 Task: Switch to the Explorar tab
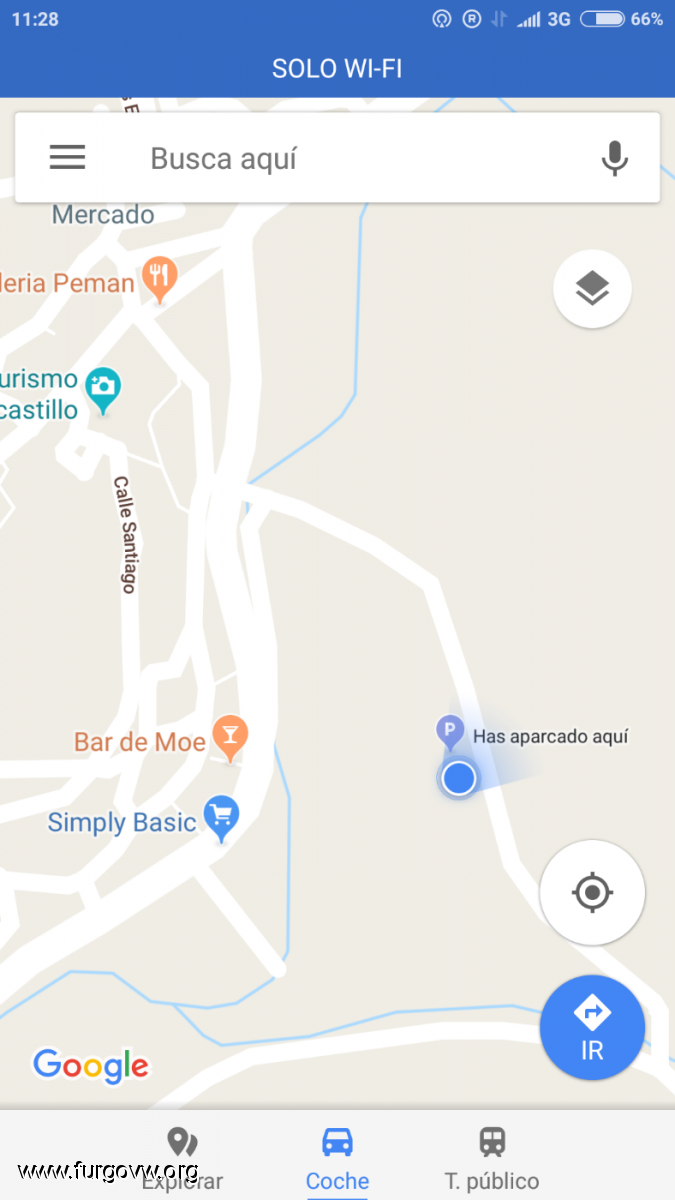point(182,1158)
